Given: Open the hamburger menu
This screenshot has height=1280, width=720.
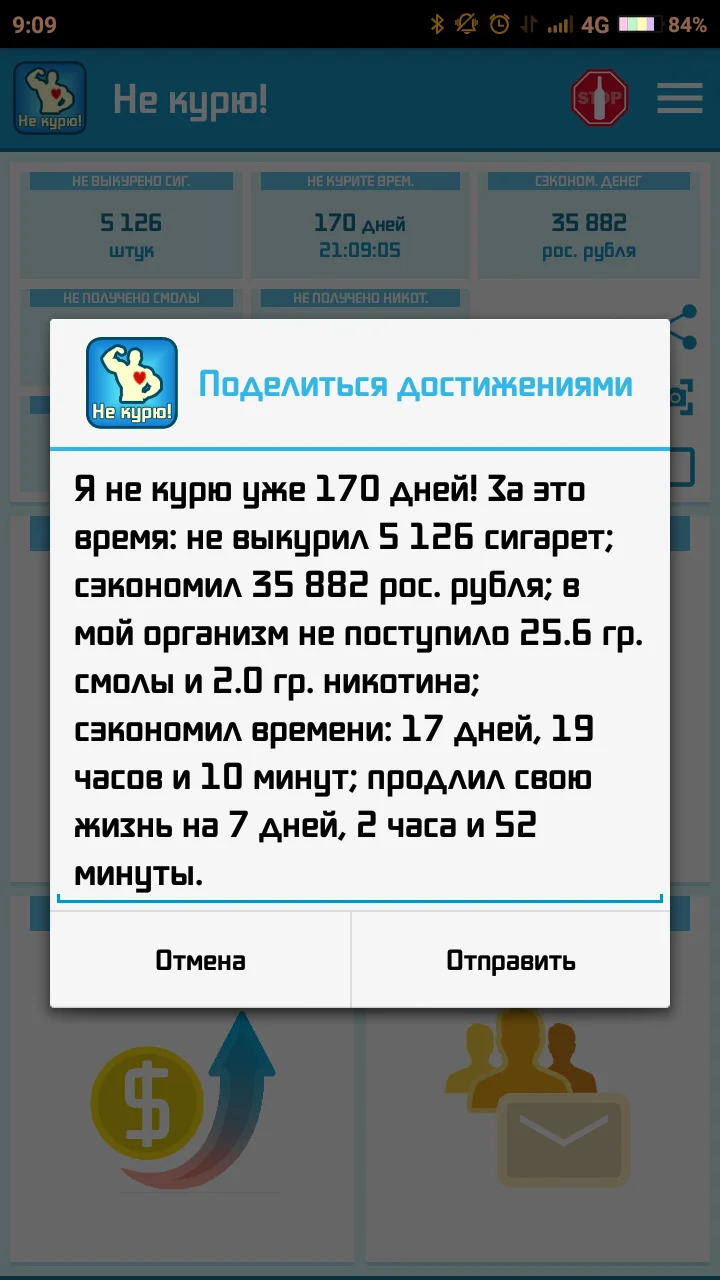Looking at the screenshot, I should click(679, 99).
